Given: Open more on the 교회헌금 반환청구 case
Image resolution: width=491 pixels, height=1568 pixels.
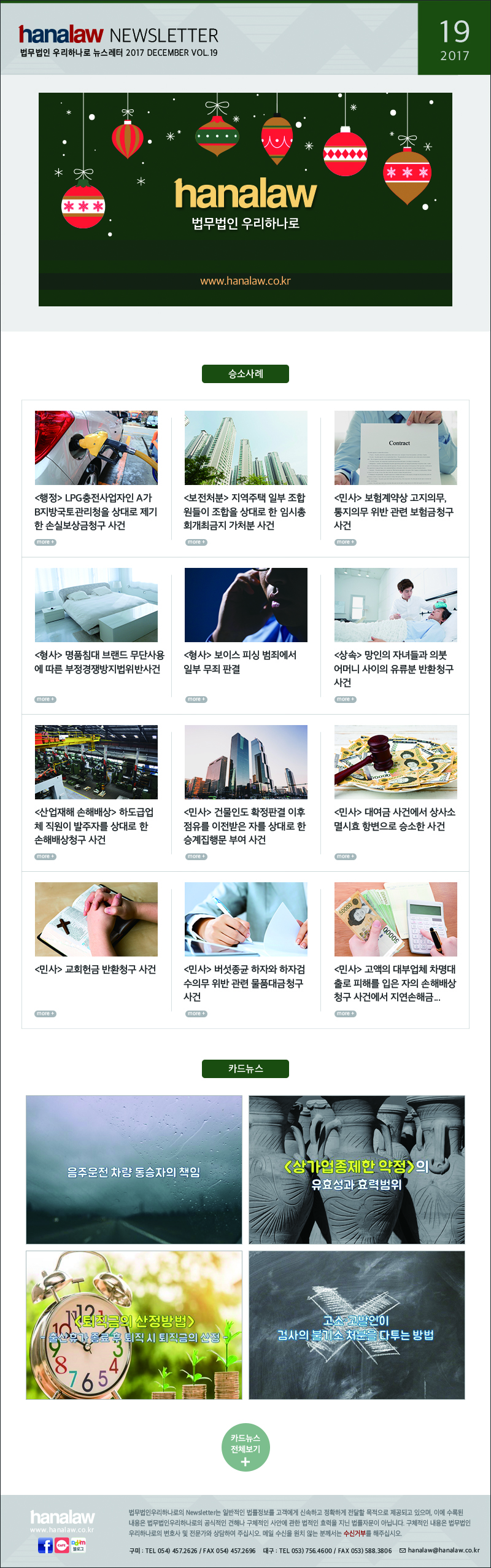Looking at the screenshot, I should point(45,1014).
